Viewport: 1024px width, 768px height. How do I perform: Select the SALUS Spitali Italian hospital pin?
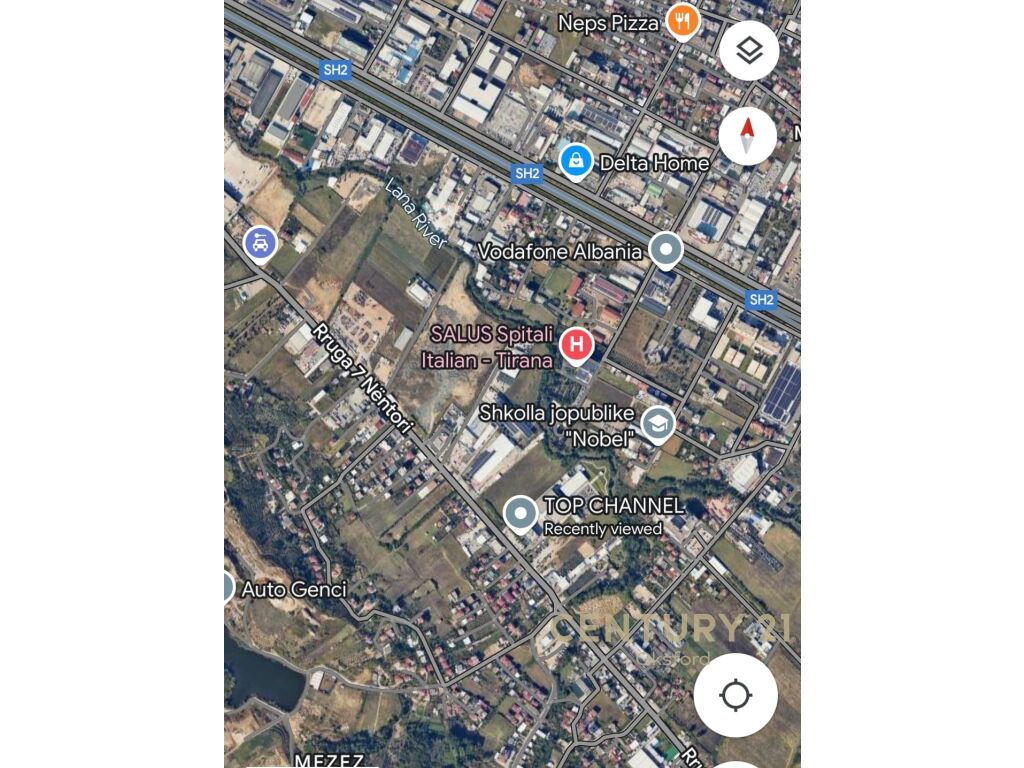coord(576,345)
